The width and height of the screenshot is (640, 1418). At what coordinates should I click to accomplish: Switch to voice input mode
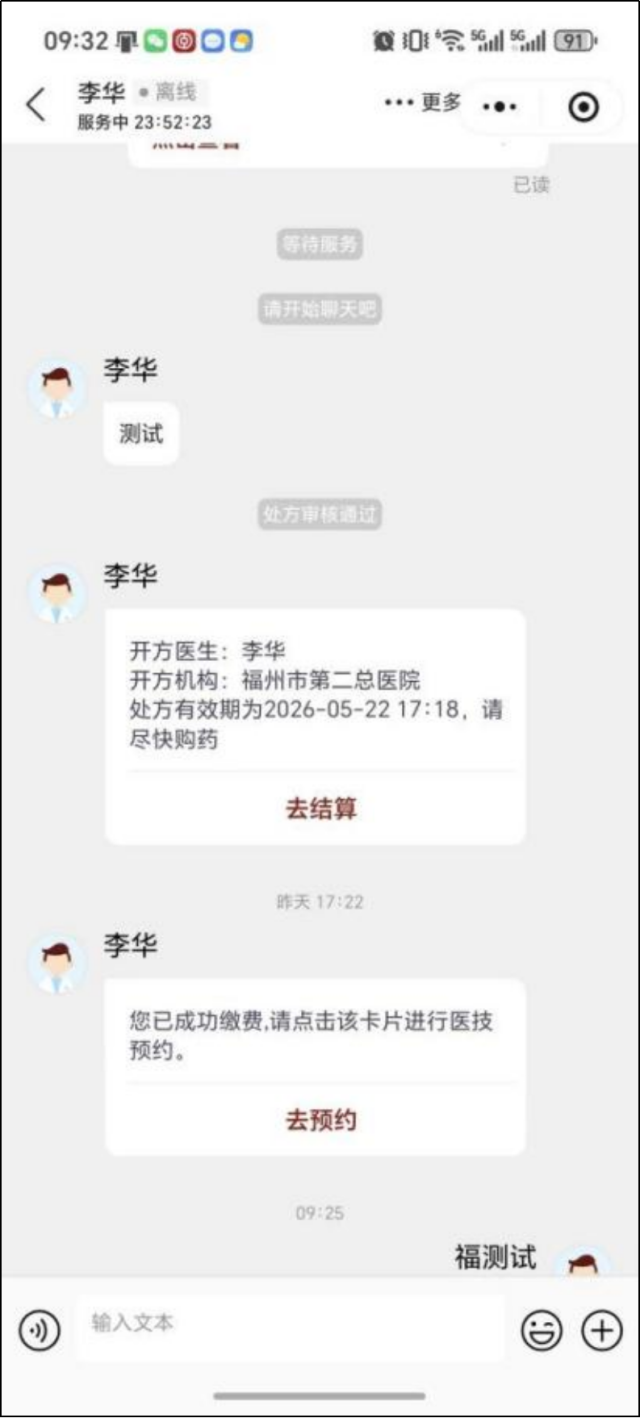click(40, 1331)
